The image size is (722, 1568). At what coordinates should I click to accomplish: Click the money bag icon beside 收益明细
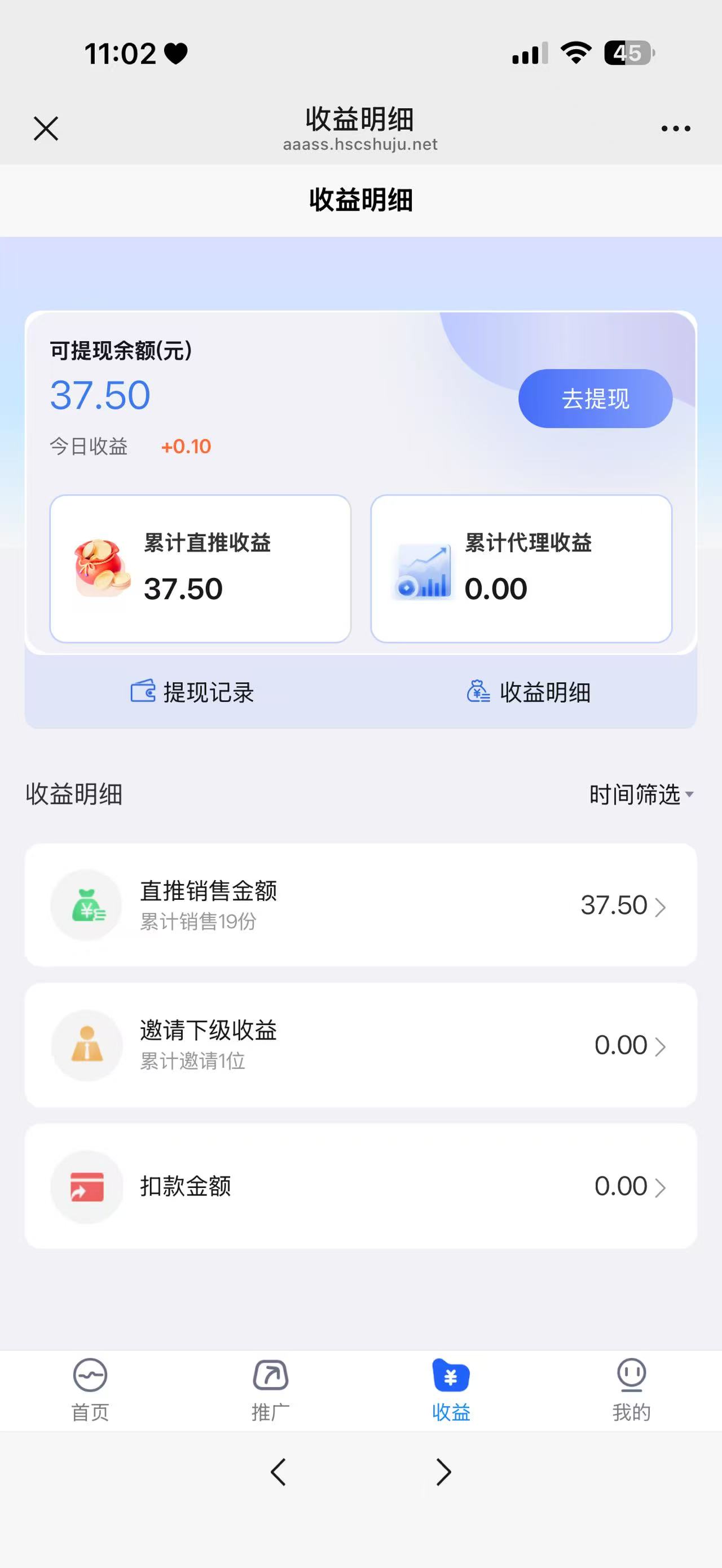coord(479,692)
